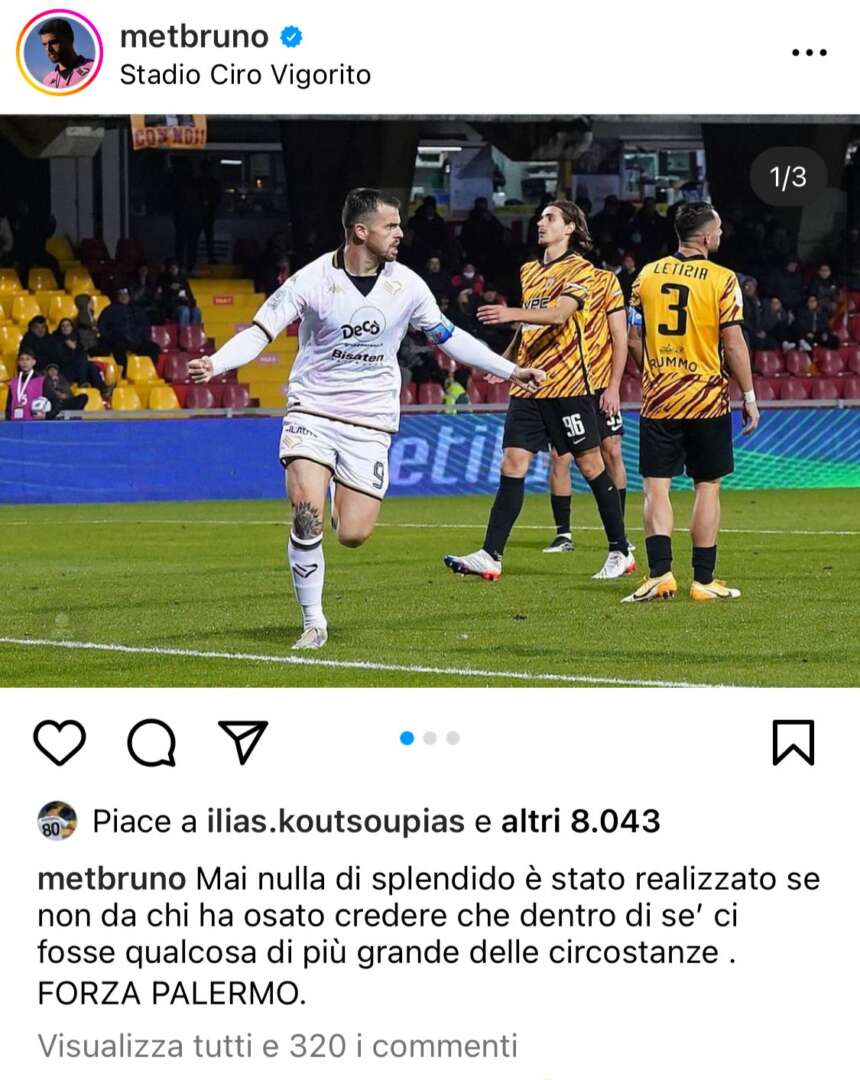
Task: Share the post via paper plane
Action: pos(243,742)
